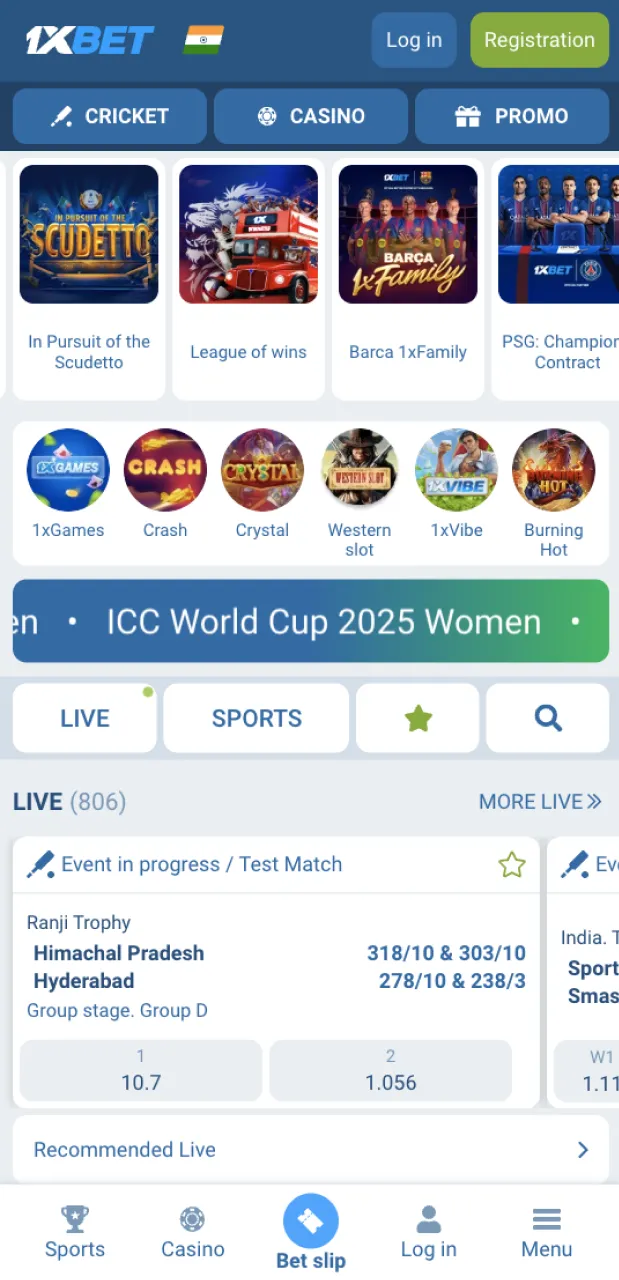The image size is (619, 1280).
Task: Select odds 10.7 for Himachal Pradesh
Action: pyautogui.click(x=141, y=1071)
